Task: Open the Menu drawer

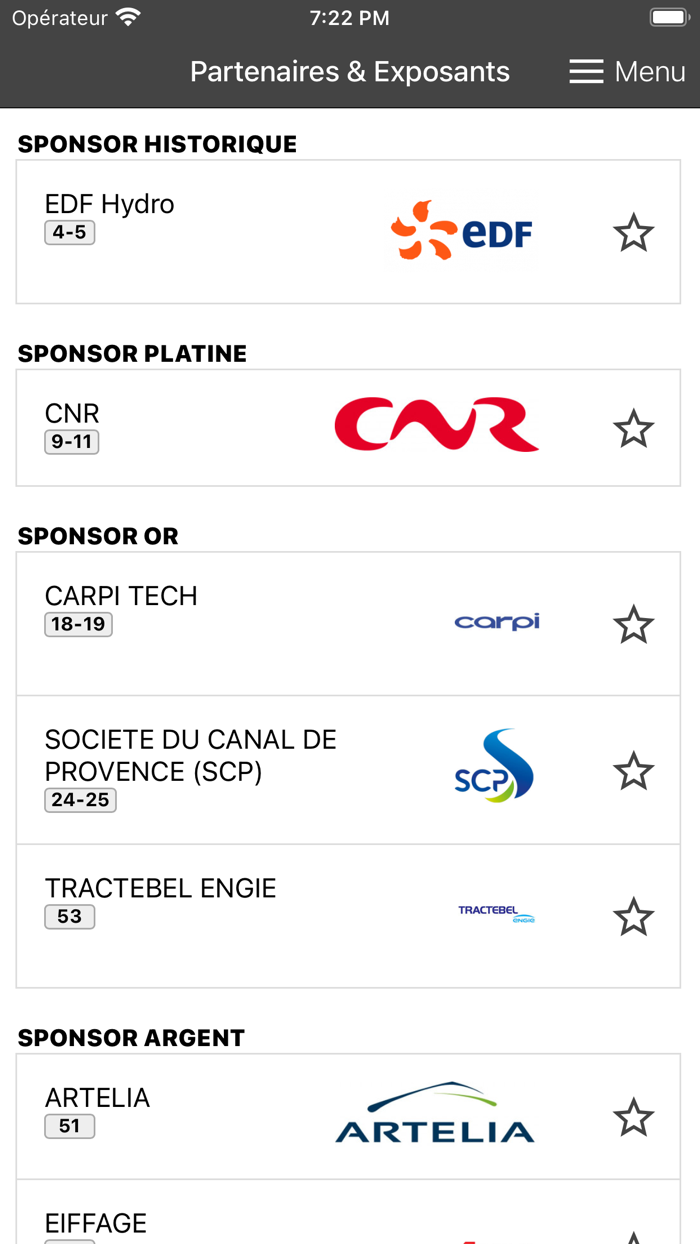Action: coord(627,72)
